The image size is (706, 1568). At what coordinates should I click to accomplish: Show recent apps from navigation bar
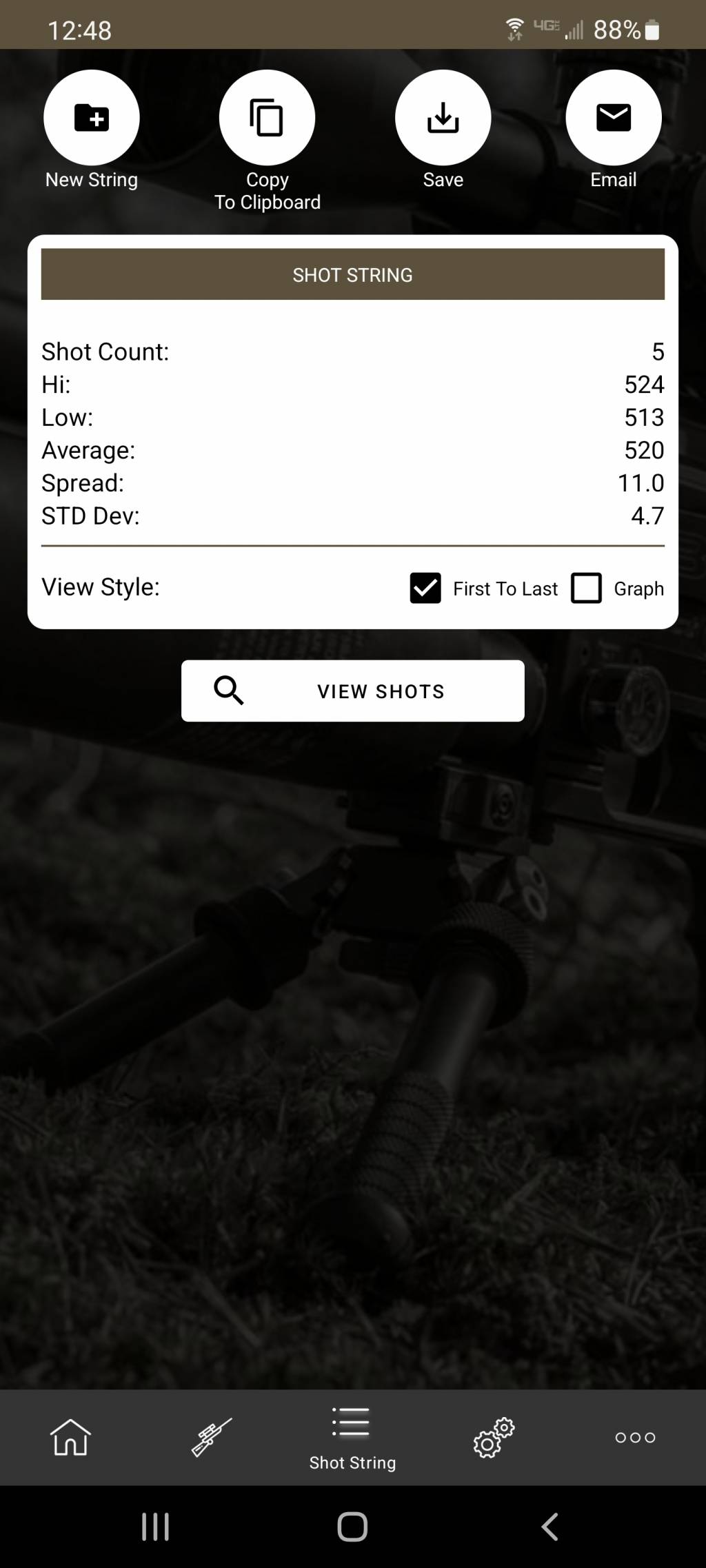pos(155,1527)
